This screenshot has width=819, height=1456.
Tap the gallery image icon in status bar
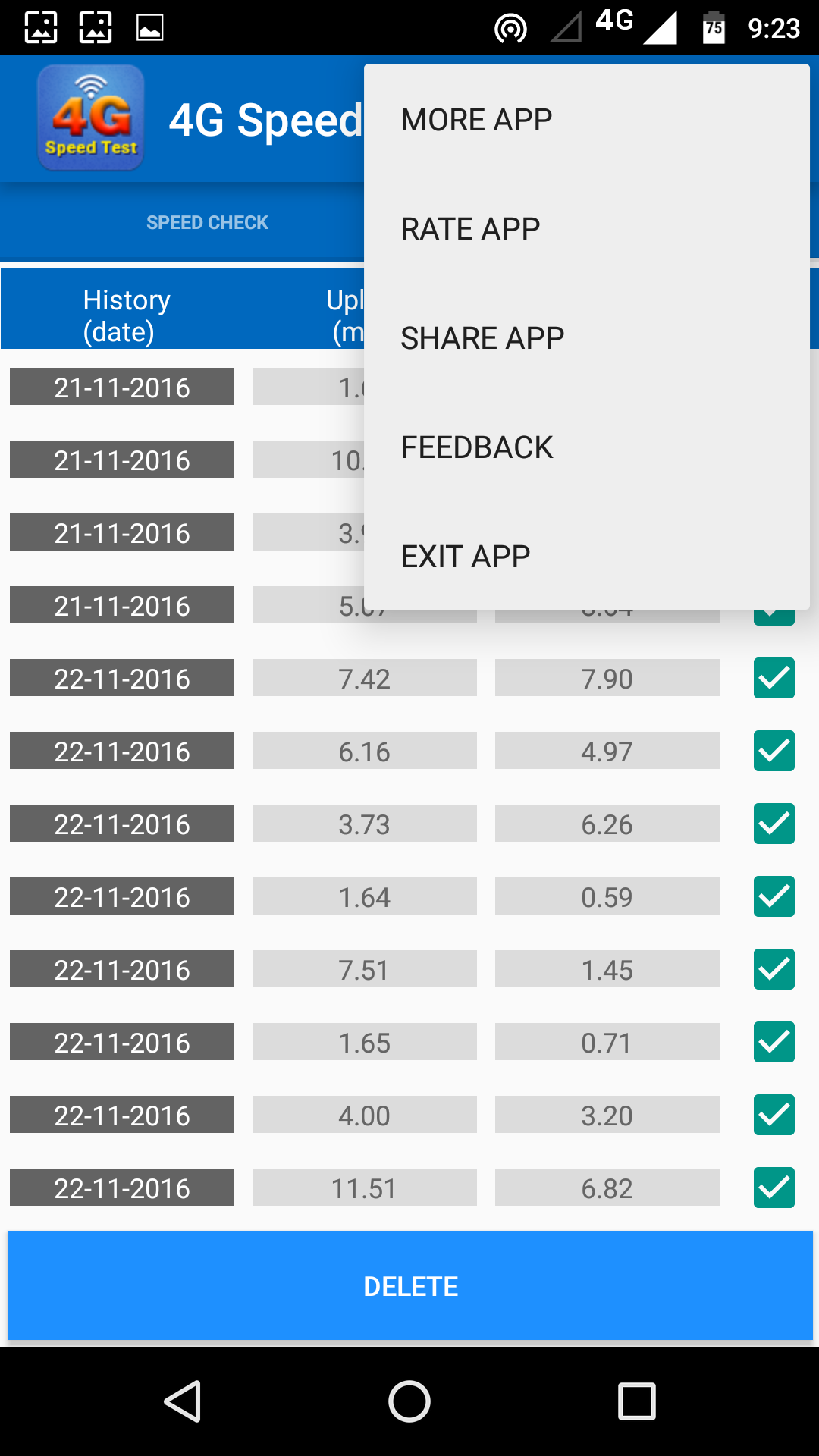(x=150, y=27)
